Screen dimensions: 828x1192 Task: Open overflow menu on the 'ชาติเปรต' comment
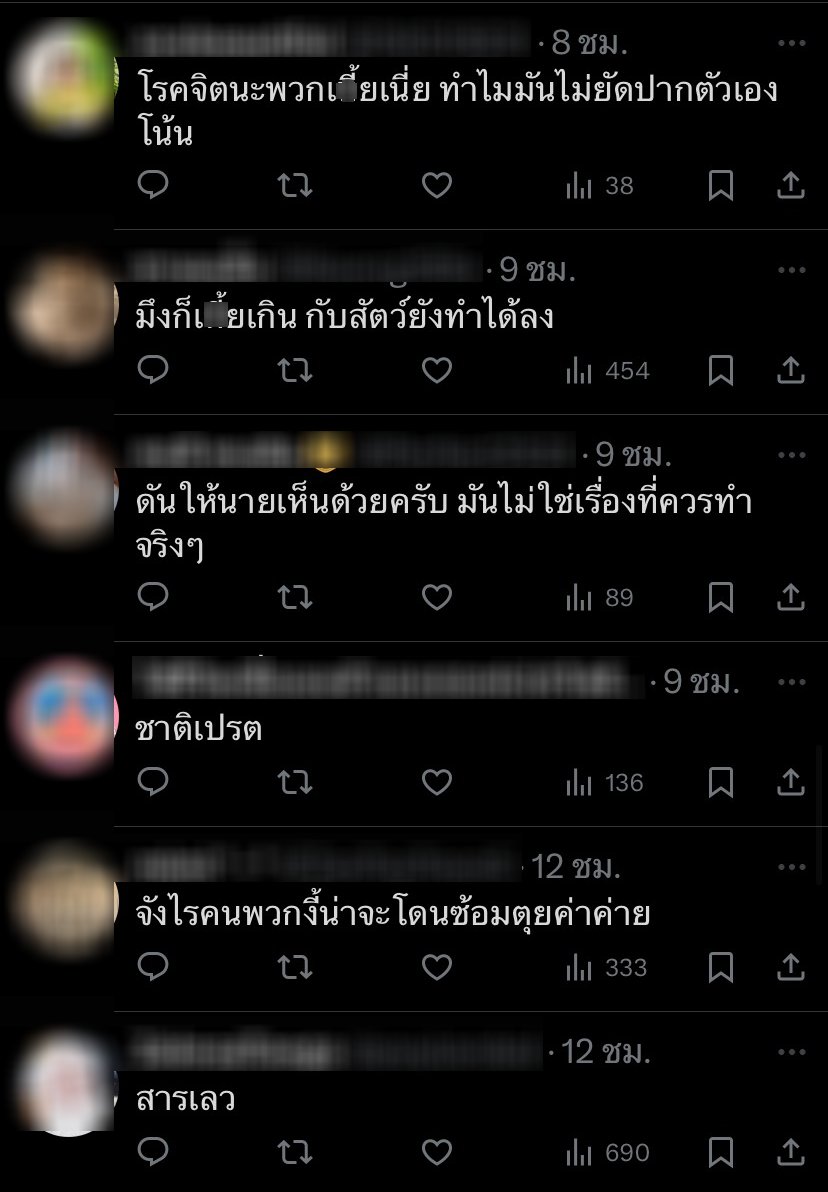790,681
